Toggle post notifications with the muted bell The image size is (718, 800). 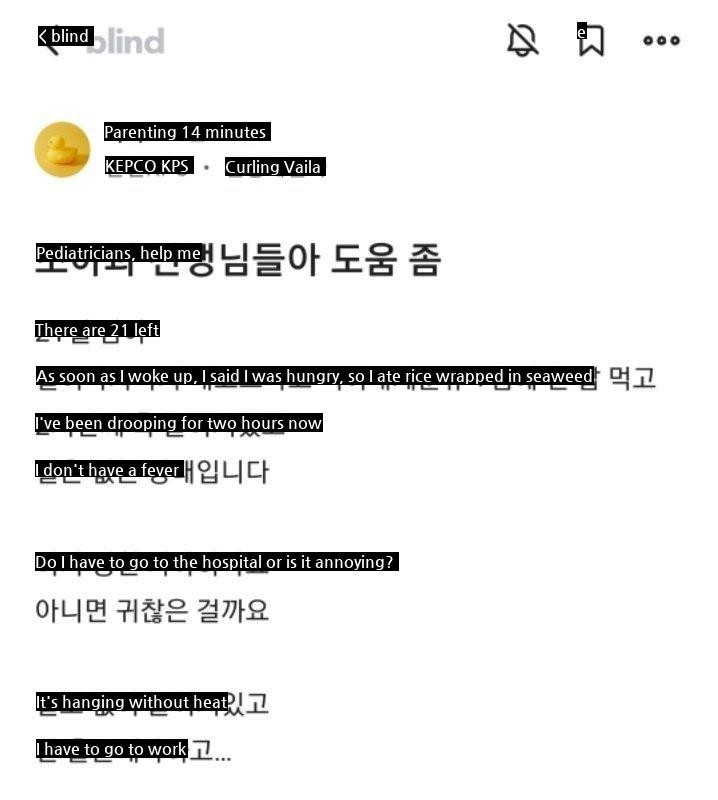(522, 40)
